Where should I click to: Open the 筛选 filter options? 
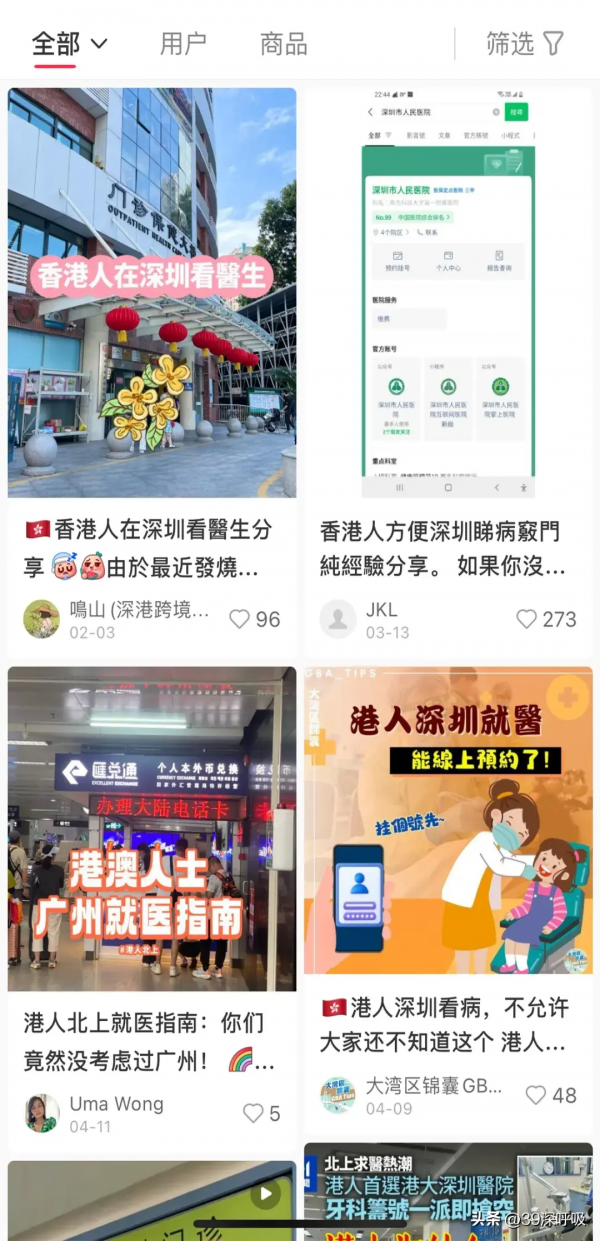tap(525, 43)
